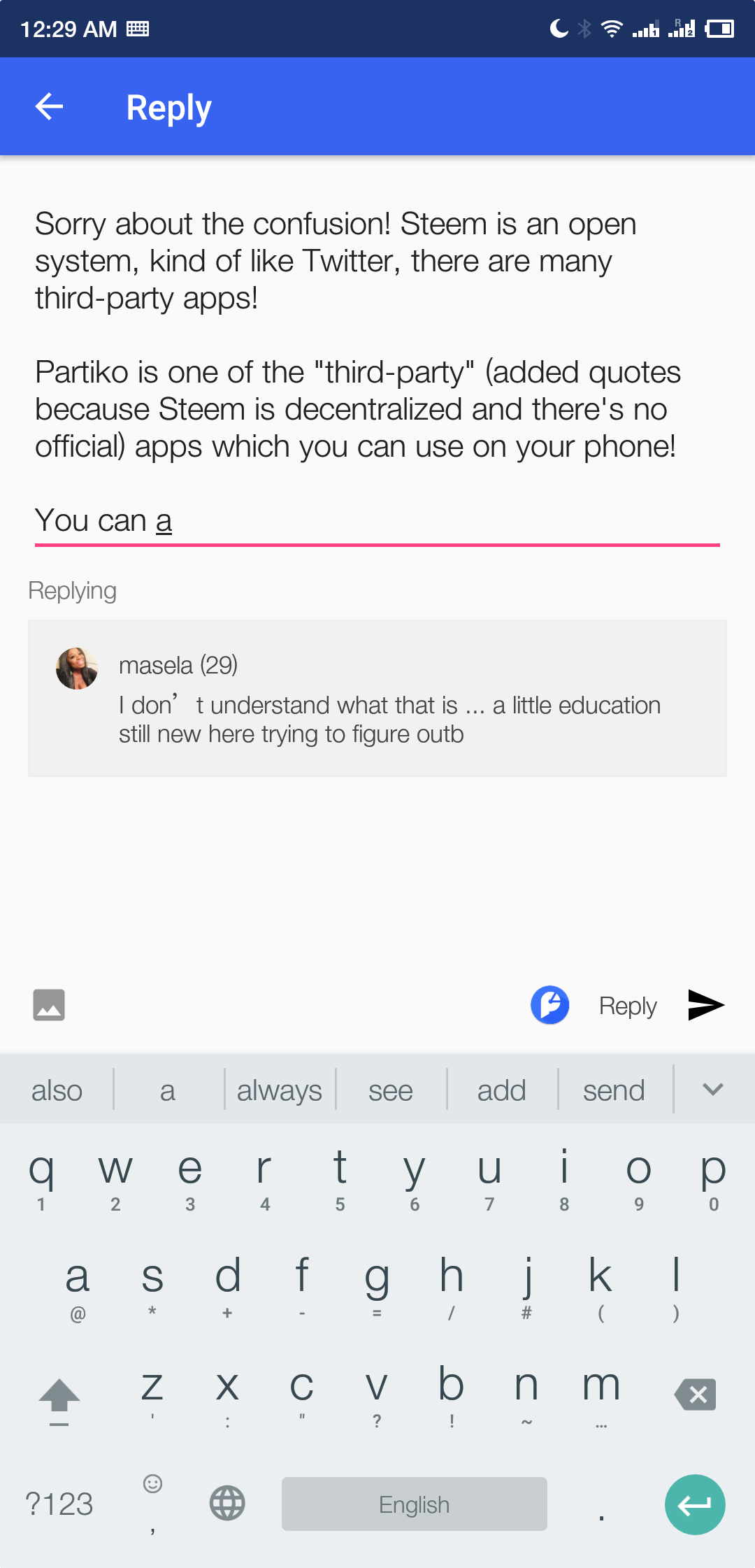The image size is (755, 1568).
Task: Open masela's profile picture
Action: pos(77,669)
